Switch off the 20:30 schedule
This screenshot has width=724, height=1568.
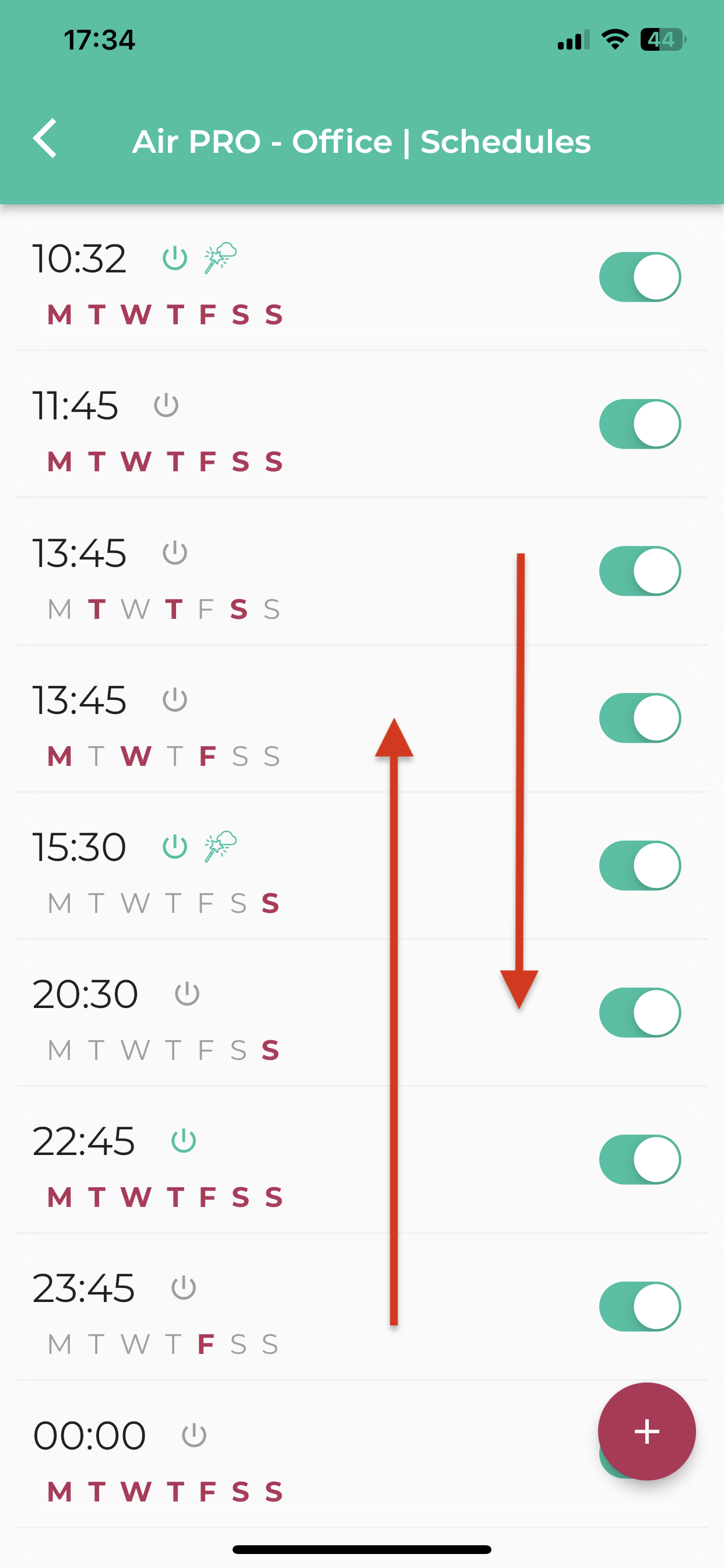pyautogui.click(x=640, y=1013)
